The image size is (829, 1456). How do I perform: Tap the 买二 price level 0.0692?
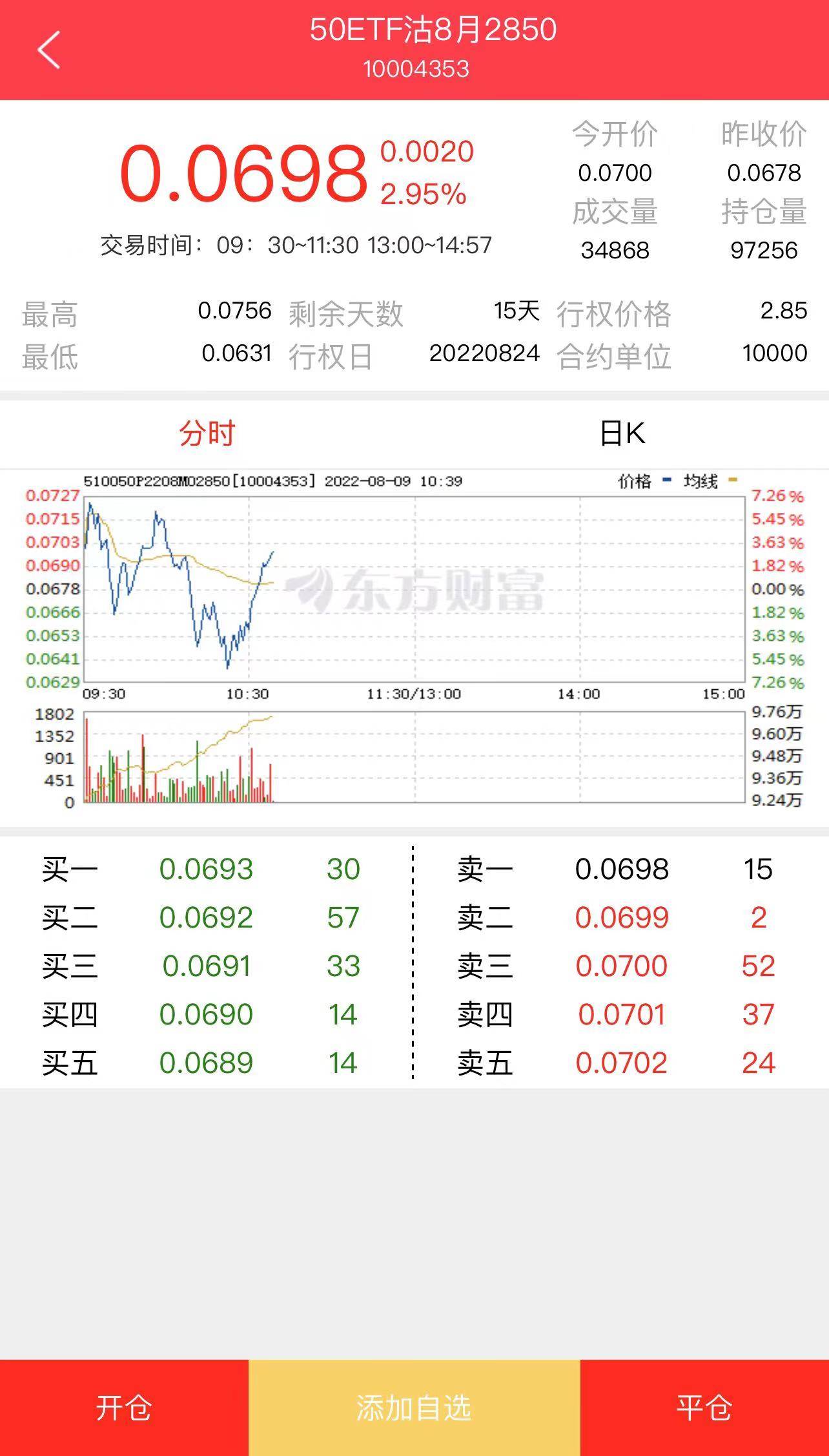[x=207, y=917]
